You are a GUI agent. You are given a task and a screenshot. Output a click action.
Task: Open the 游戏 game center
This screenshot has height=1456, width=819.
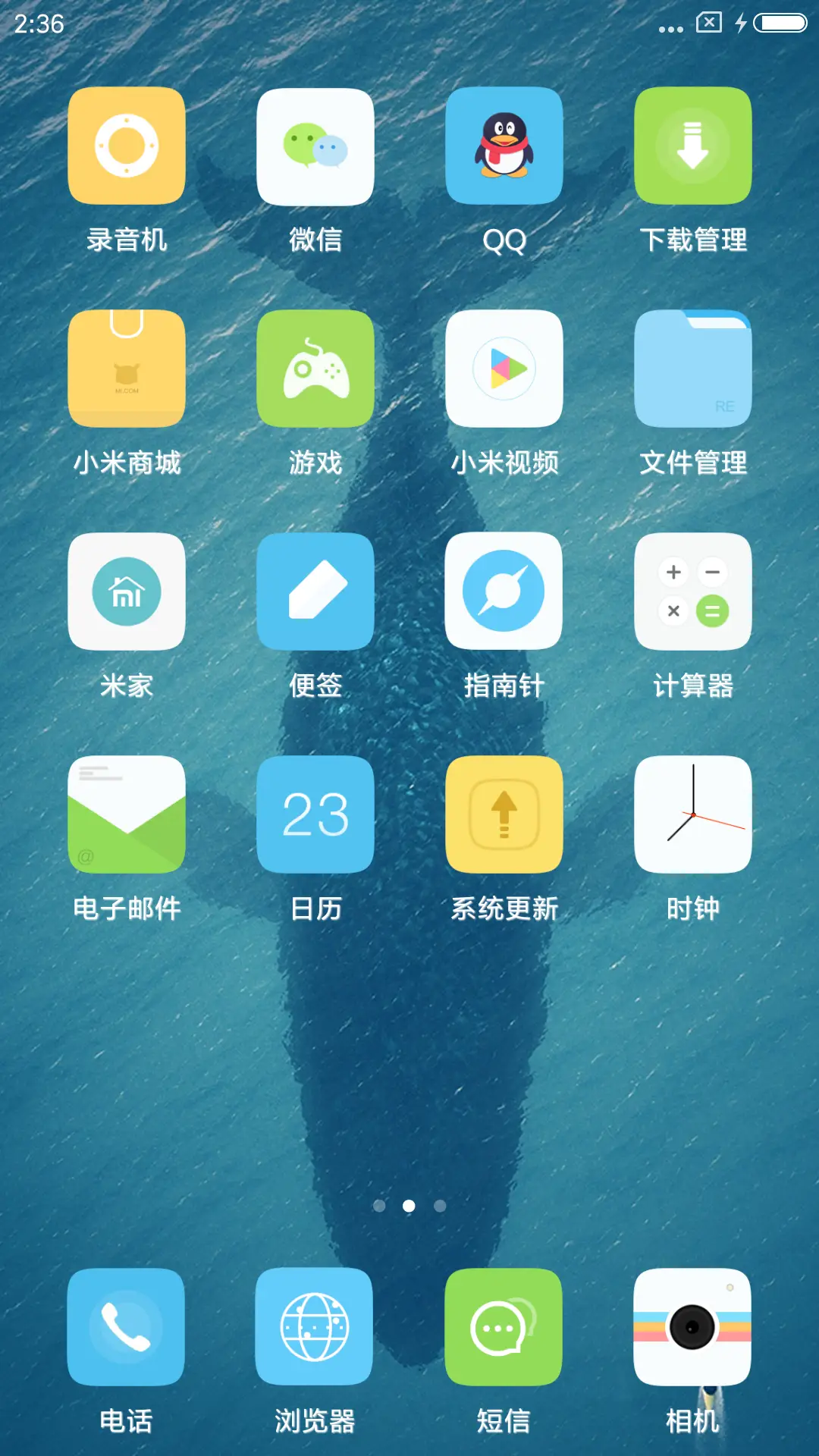click(x=315, y=369)
